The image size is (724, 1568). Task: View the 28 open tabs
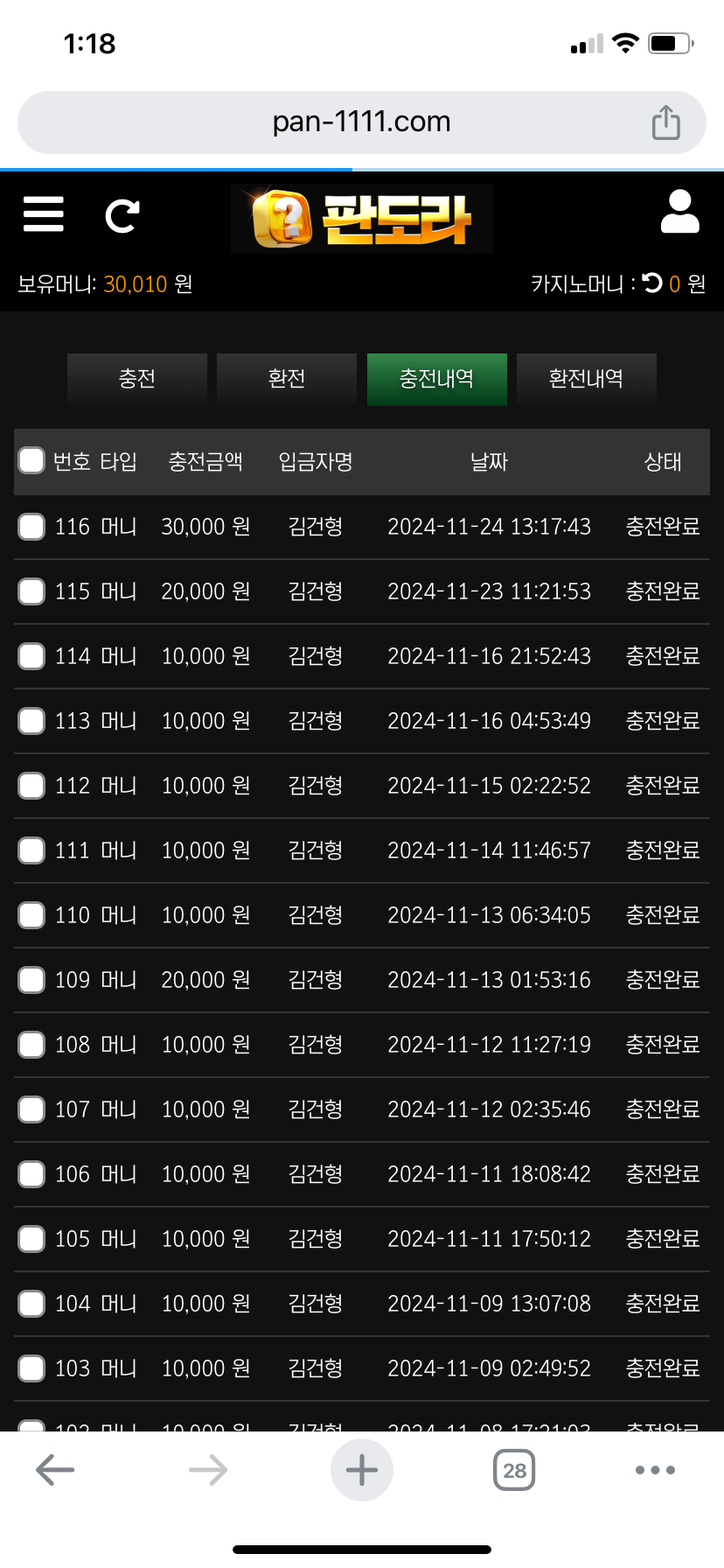[x=514, y=1470]
